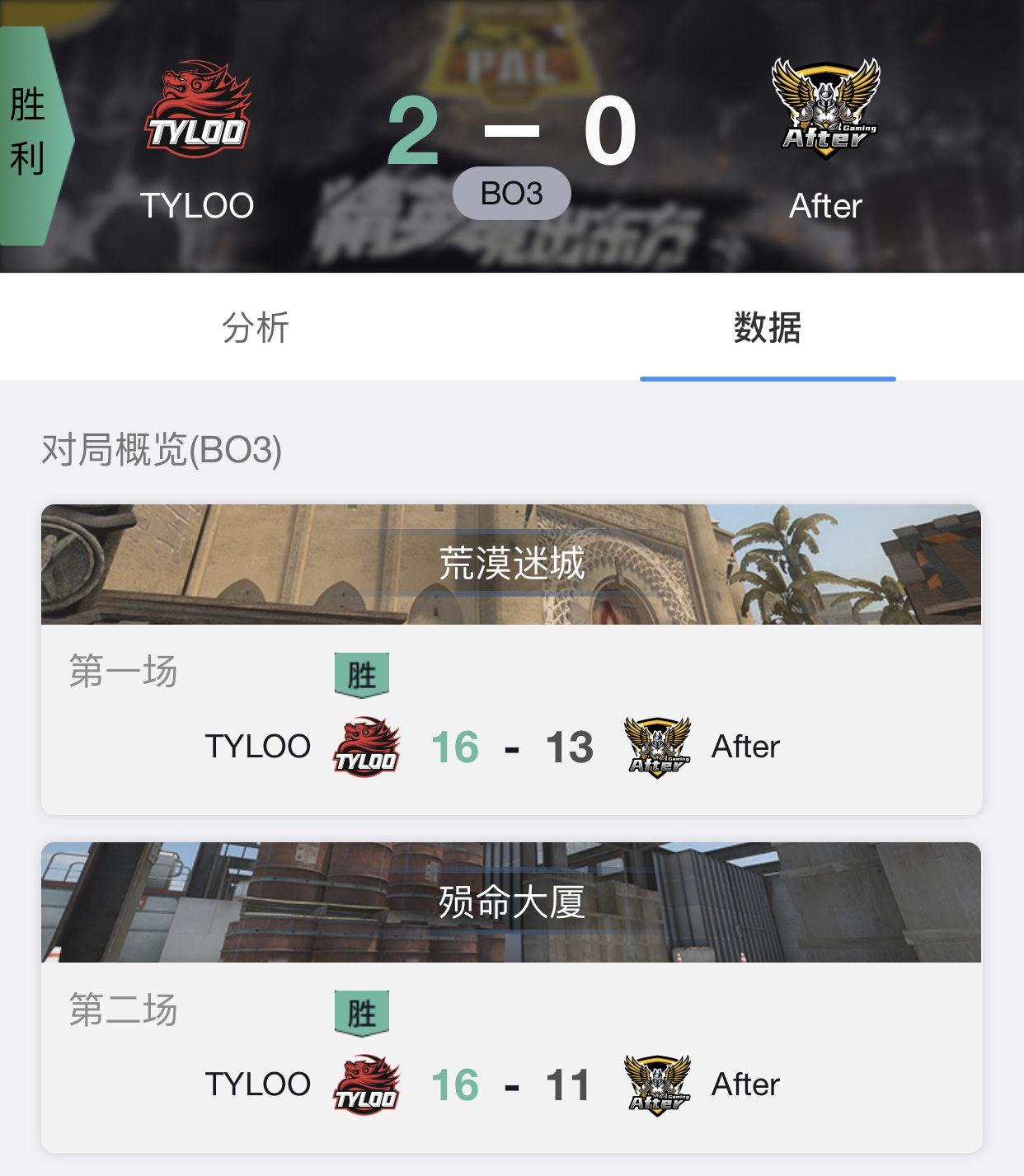Click the TYLOO logo in the 殒命大厦 row
Viewport: 1024px width, 1176px height.
[365, 1084]
